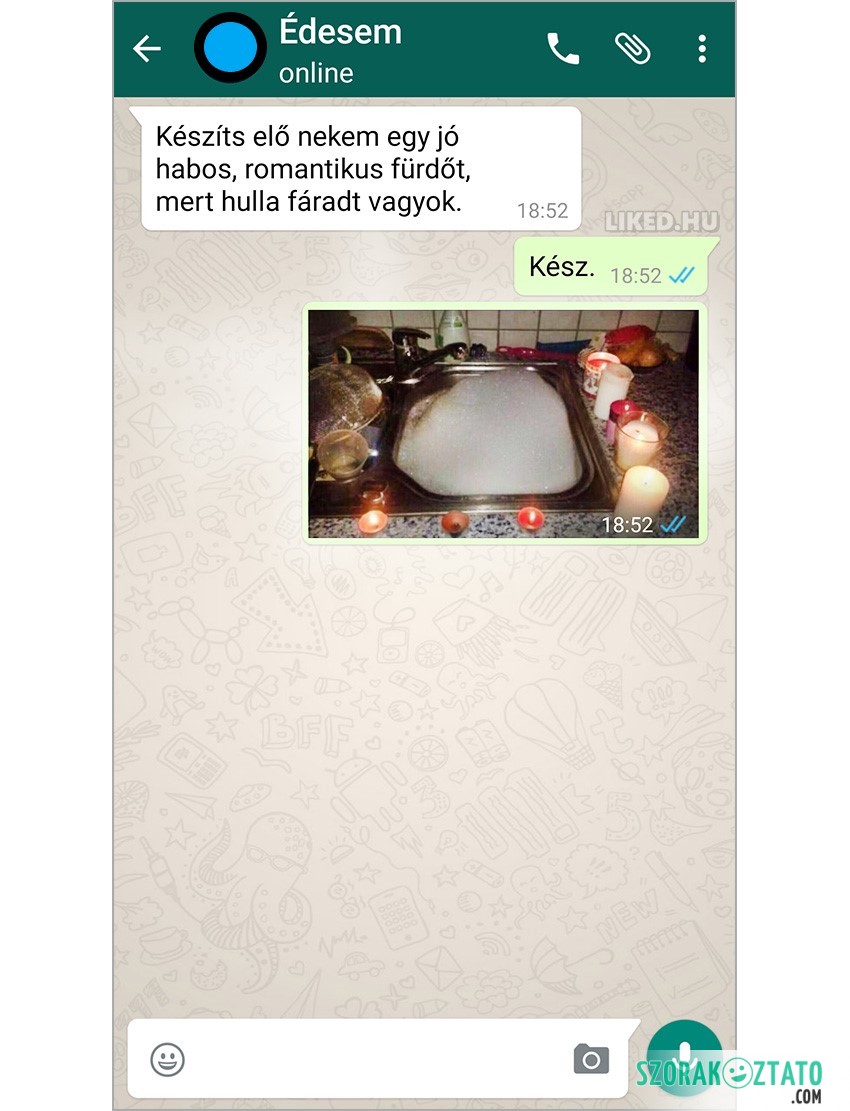Start a voice call with Édesem
Image resolution: width=850 pixels, height=1111 pixels.
[x=563, y=49]
